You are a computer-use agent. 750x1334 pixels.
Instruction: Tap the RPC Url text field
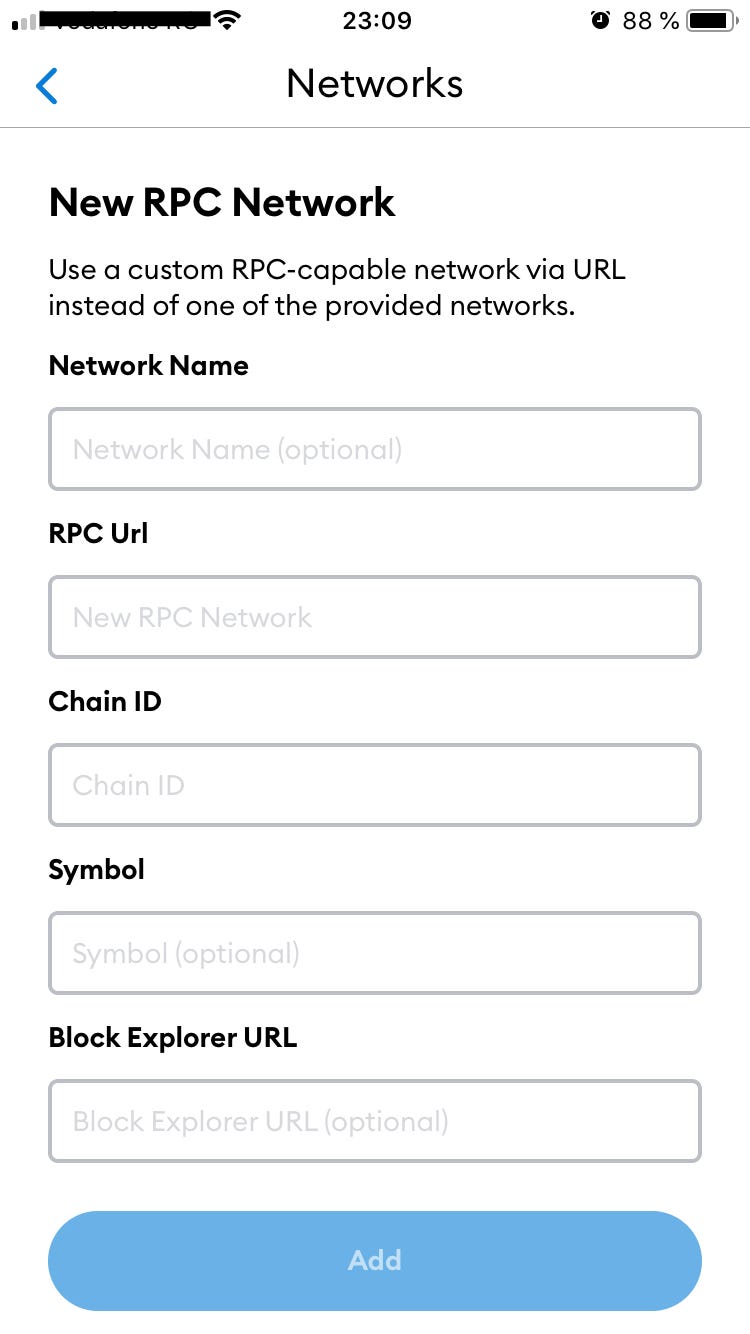[375, 617]
